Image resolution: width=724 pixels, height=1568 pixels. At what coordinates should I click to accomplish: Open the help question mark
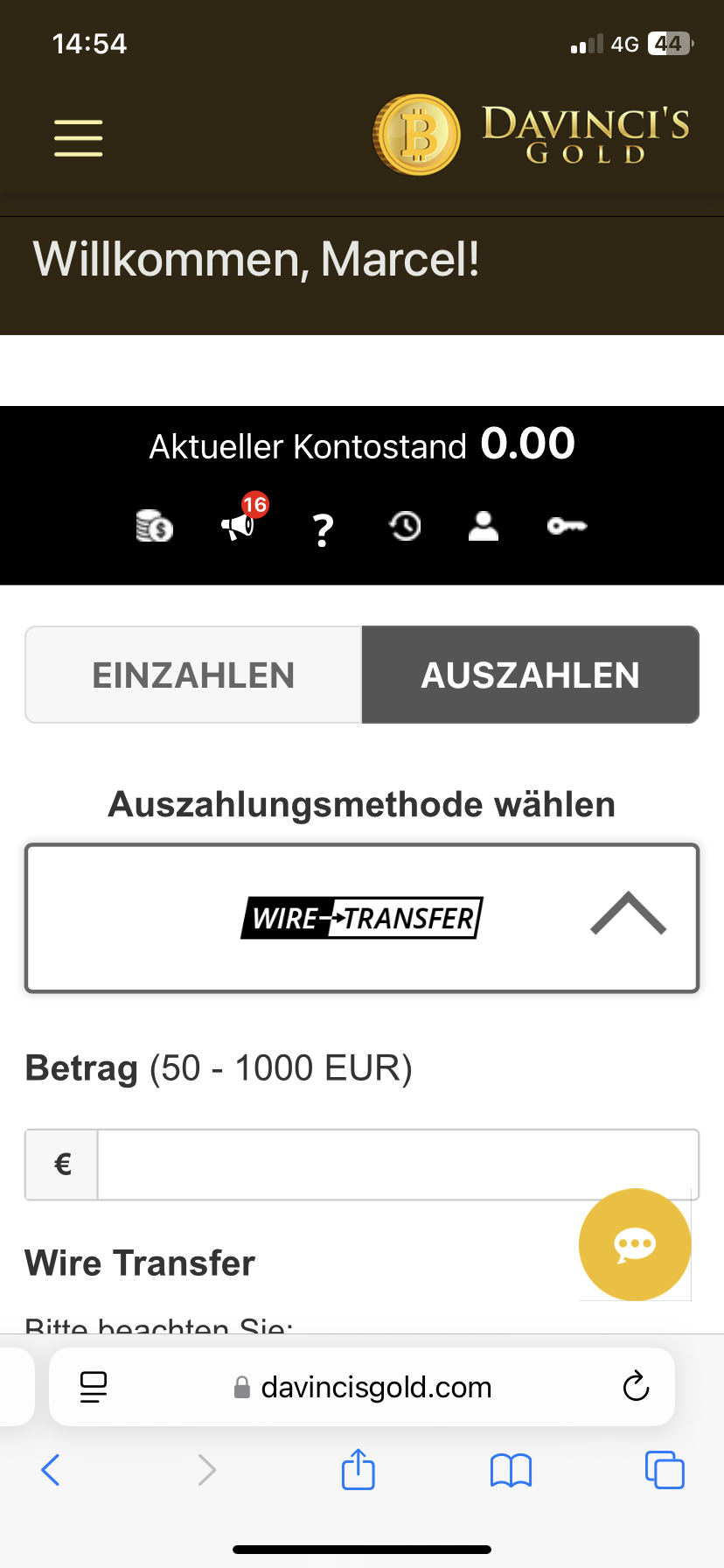point(323,528)
